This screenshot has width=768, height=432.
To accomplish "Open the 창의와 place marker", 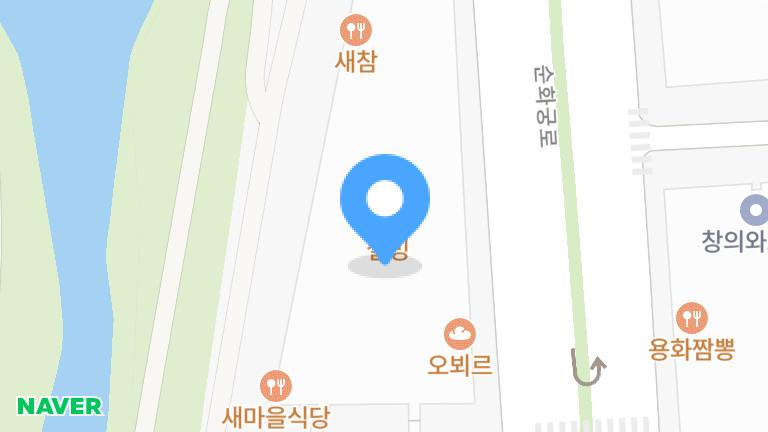I will tap(754, 211).
